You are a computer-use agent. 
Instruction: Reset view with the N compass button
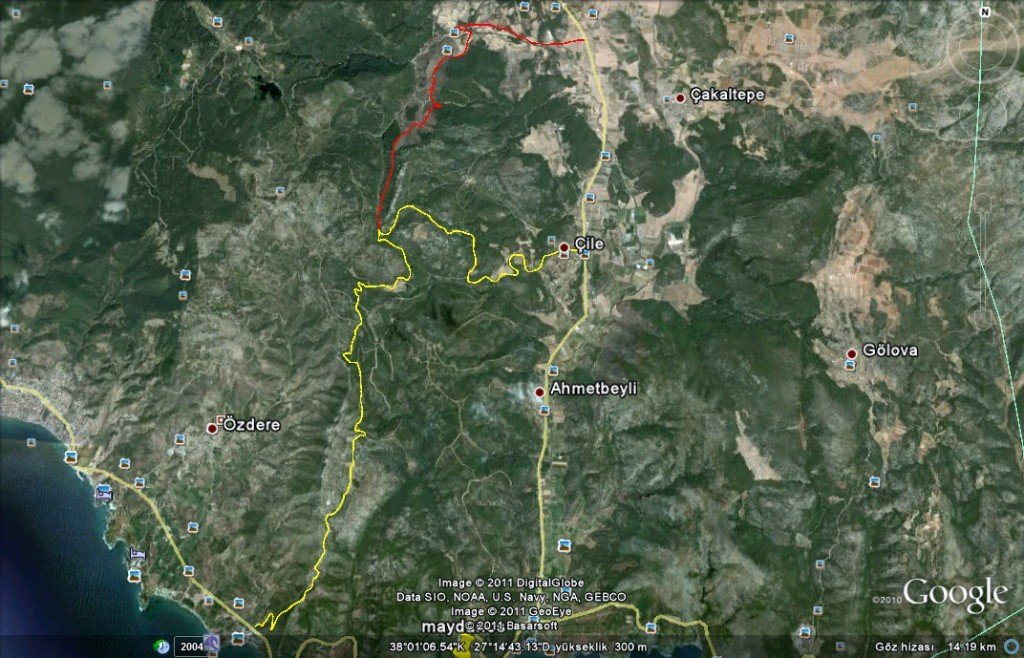pyautogui.click(x=985, y=13)
